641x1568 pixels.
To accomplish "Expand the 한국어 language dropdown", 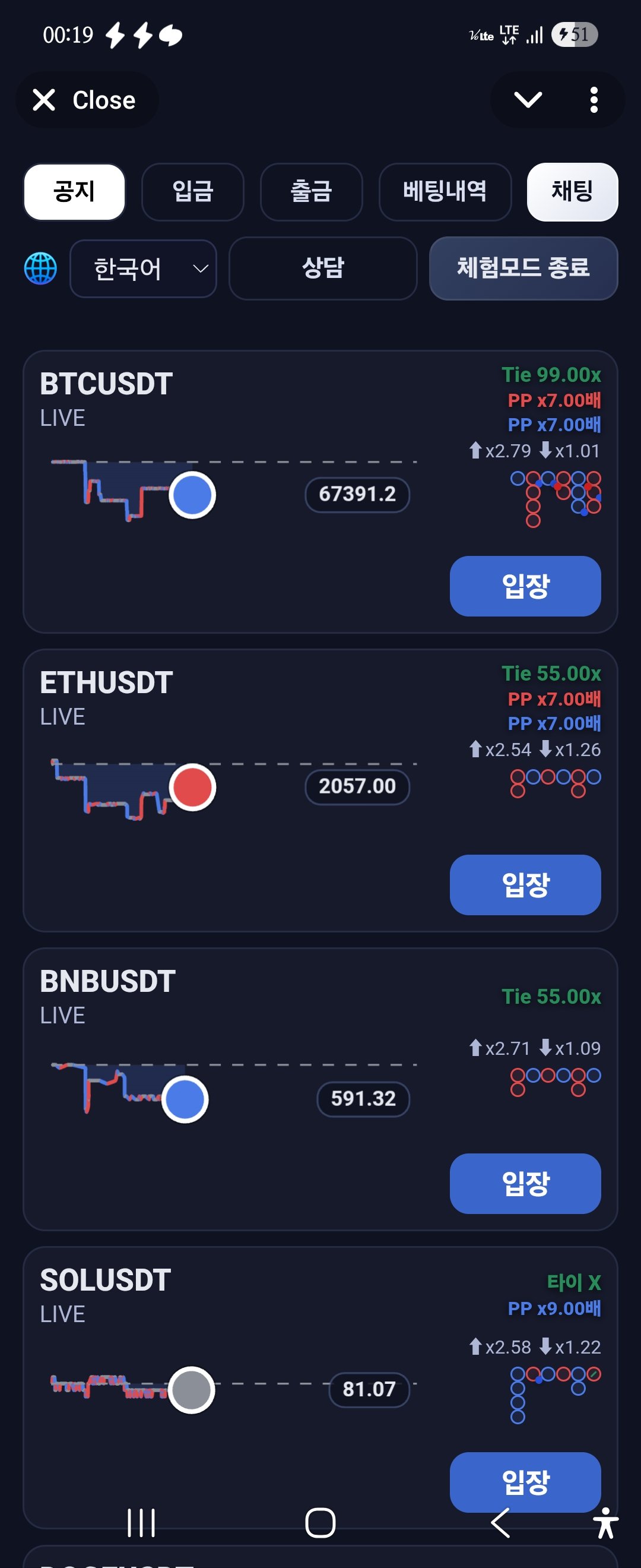I will pos(144,268).
